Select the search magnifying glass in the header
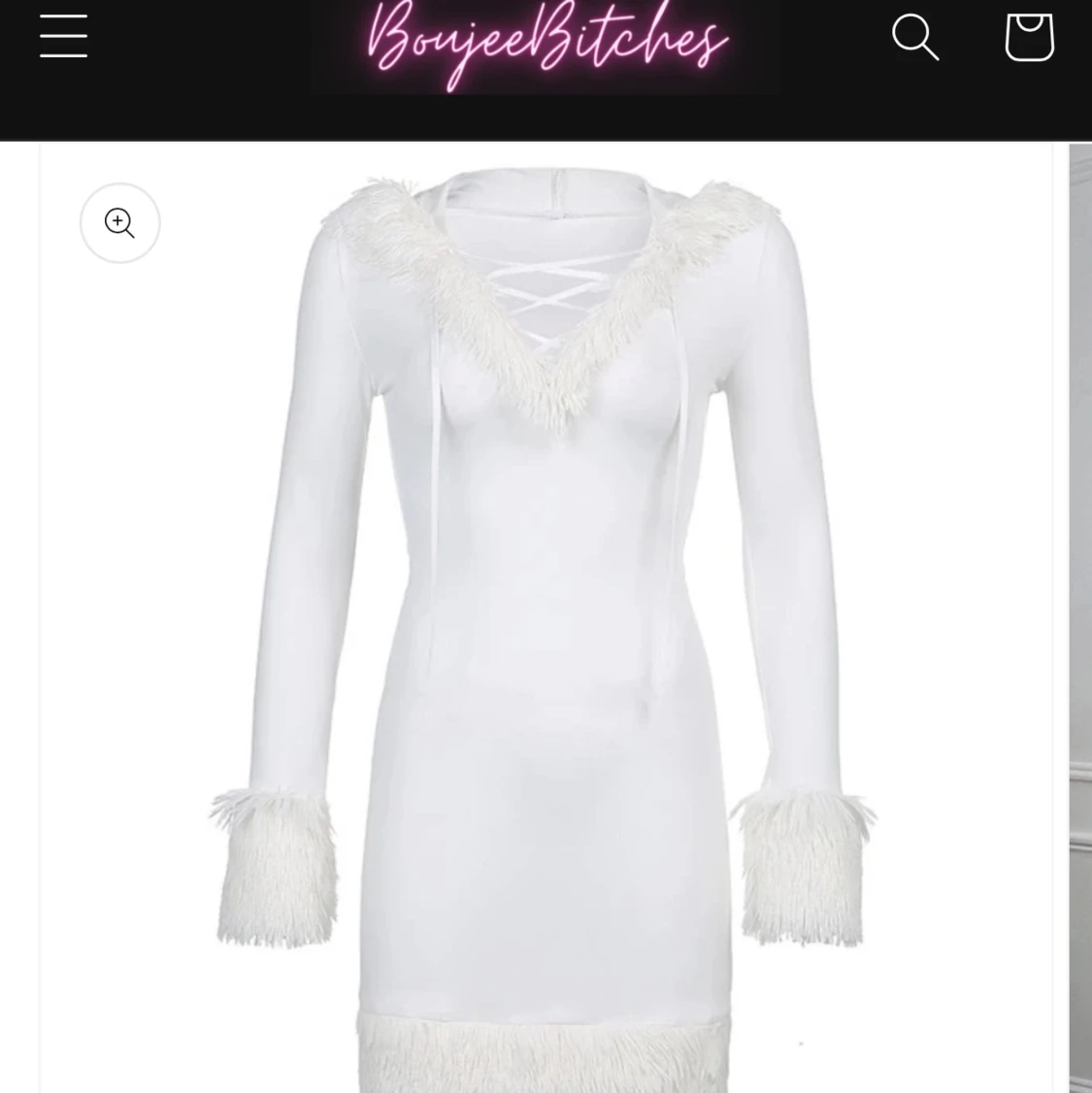1092x1093 pixels. coord(913,36)
